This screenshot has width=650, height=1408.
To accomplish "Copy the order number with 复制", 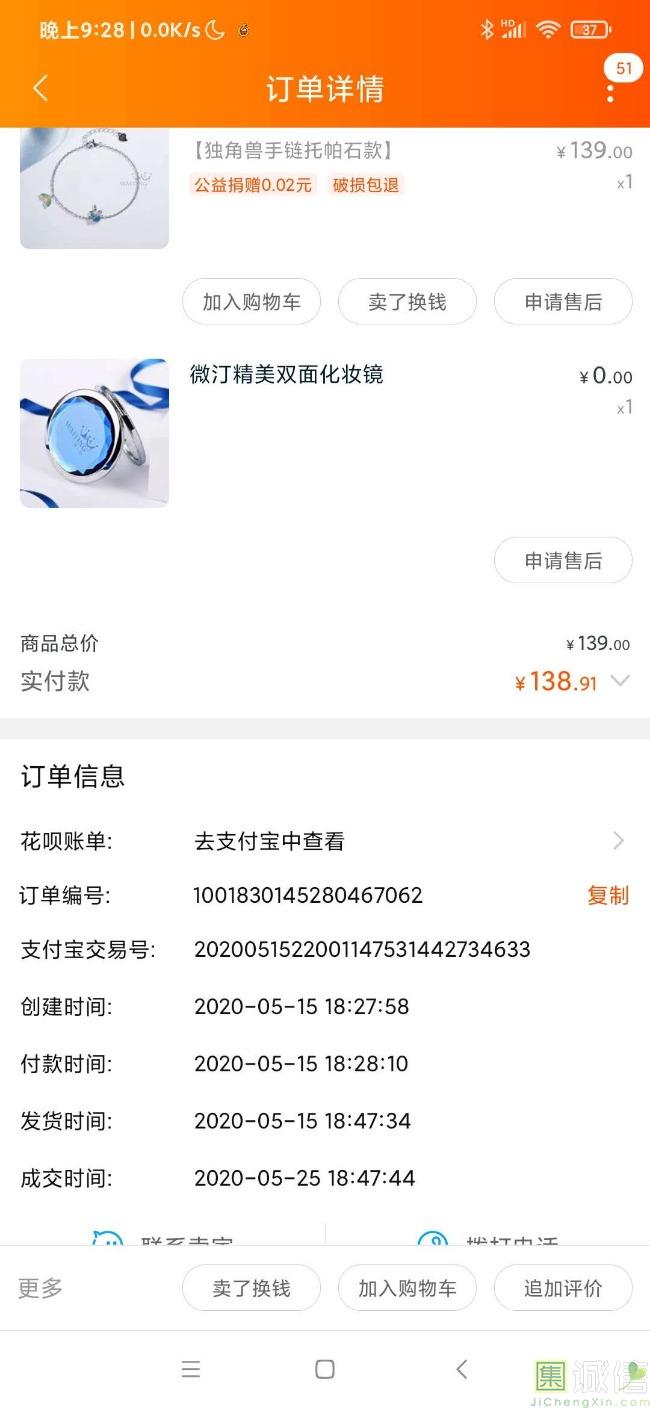I will click(607, 895).
